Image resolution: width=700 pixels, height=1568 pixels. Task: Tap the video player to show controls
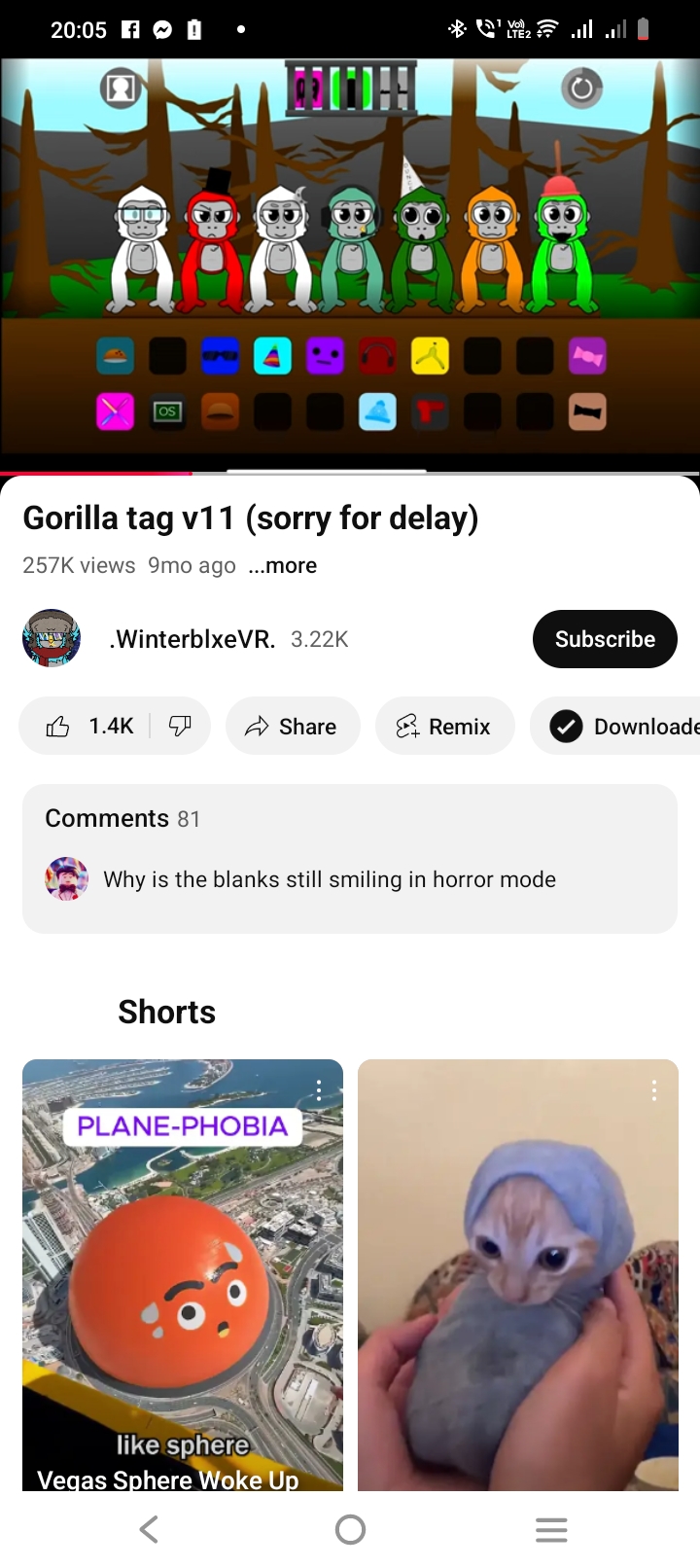(x=350, y=263)
